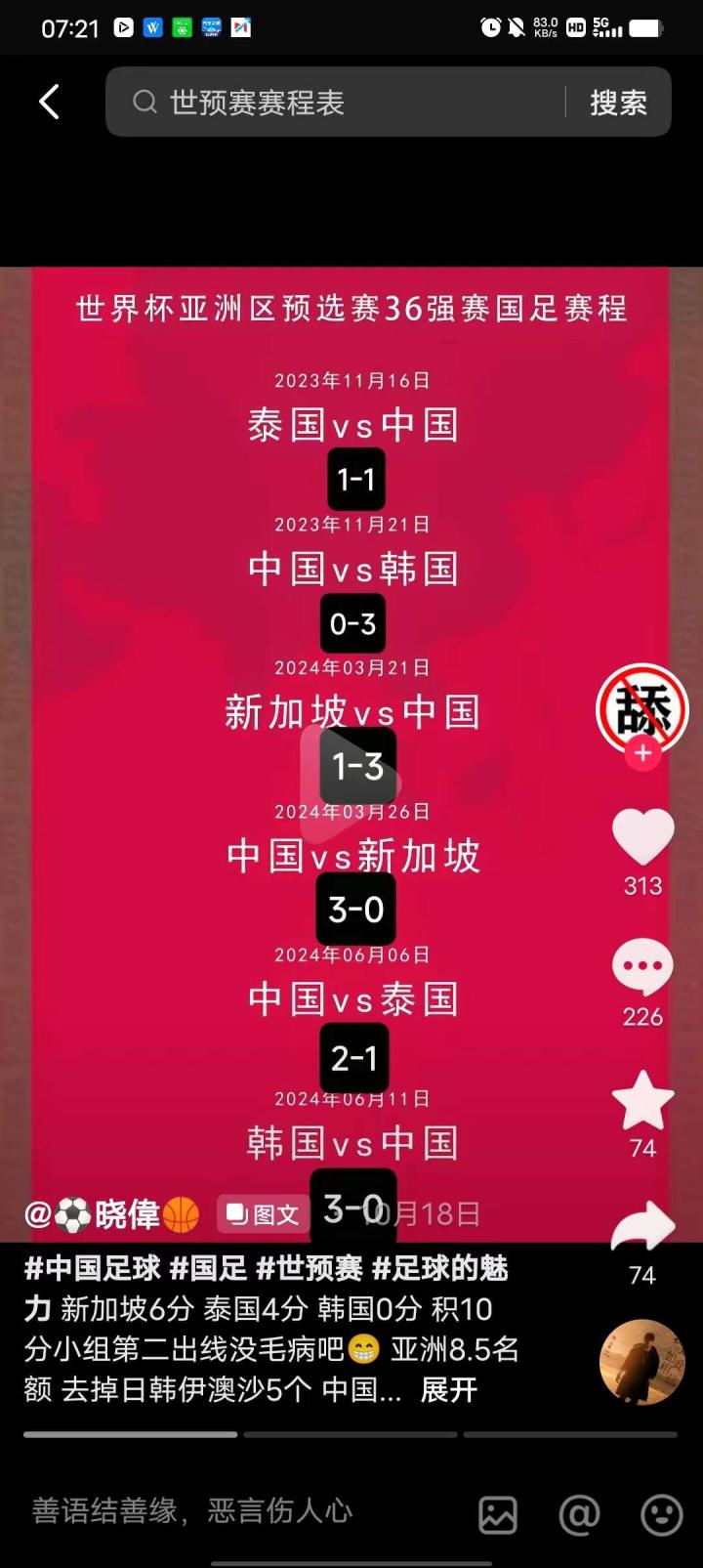Follow the author with the red plus
The width and height of the screenshot is (703, 1568).
pos(642,753)
